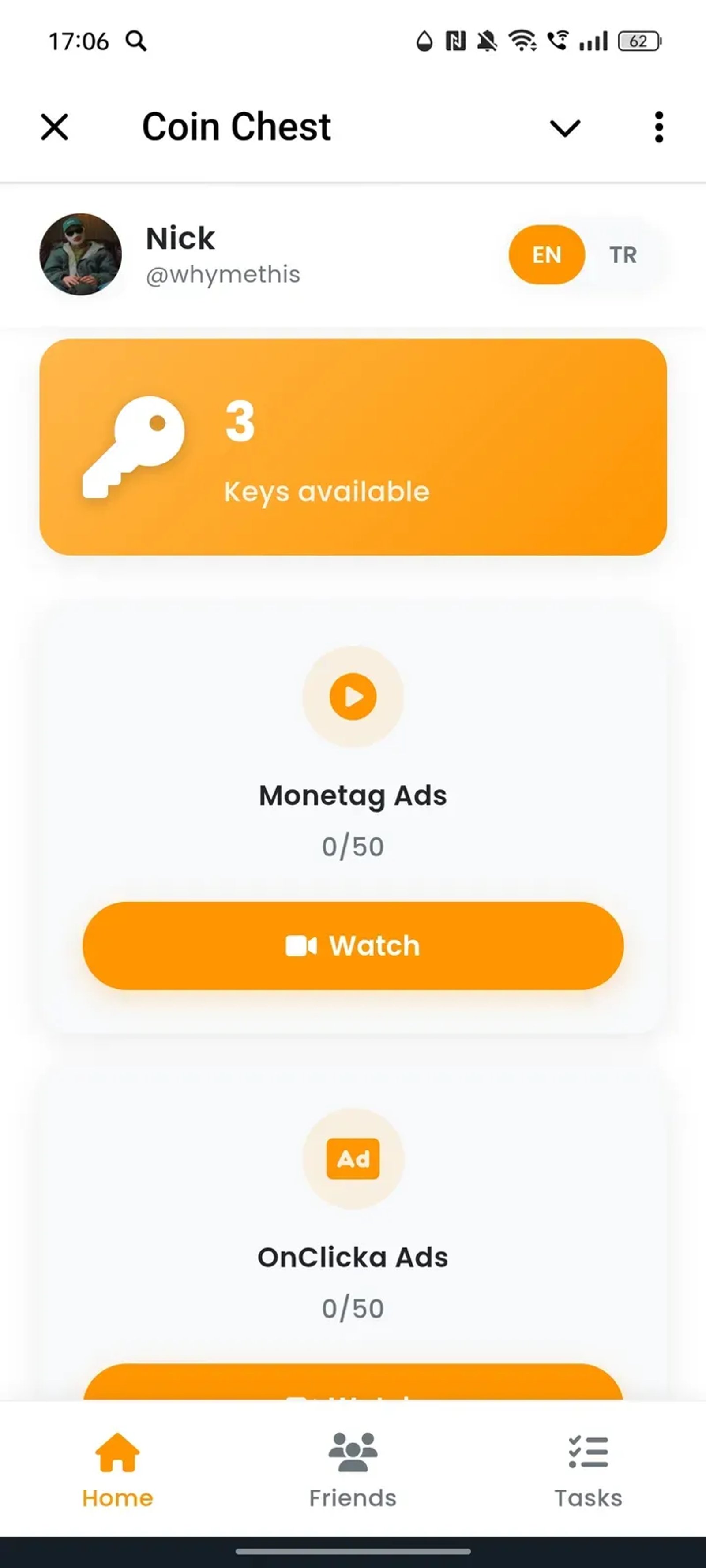Open the Home tab icon
This screenshot has height=1568, width=706.
point(117,1452)
